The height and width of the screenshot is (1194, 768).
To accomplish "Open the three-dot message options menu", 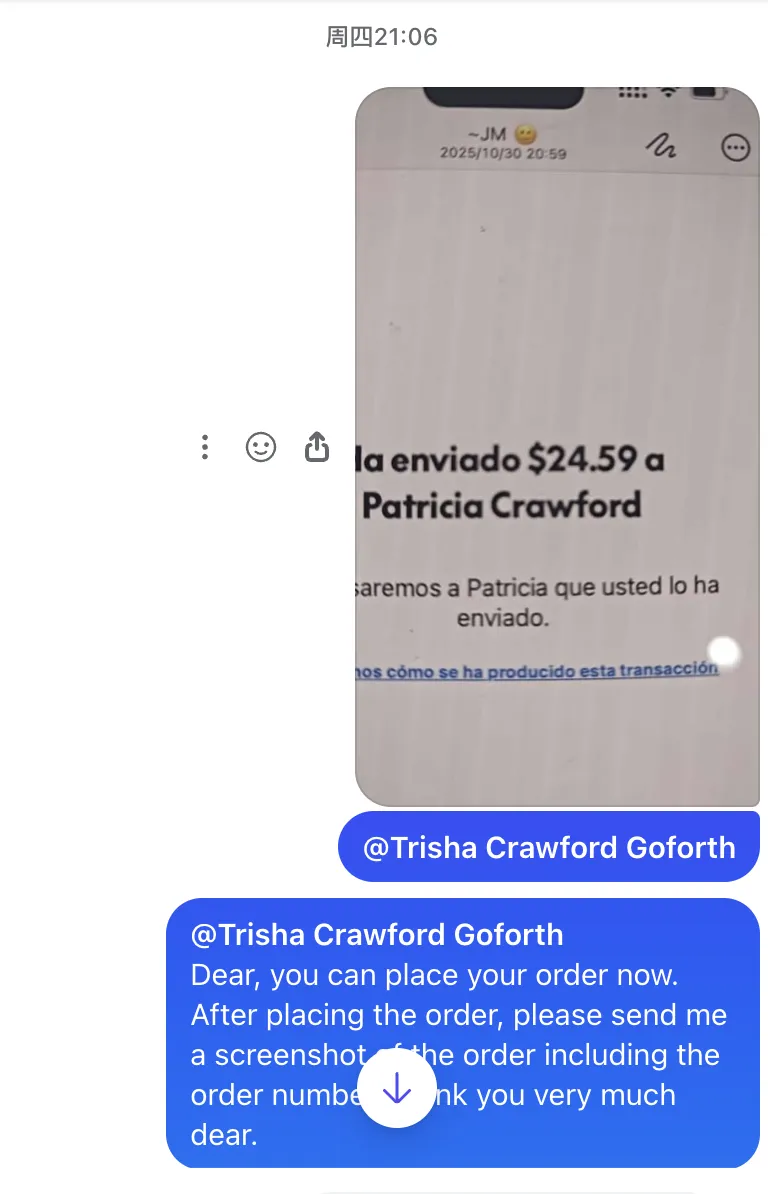I will click(205, 447).
